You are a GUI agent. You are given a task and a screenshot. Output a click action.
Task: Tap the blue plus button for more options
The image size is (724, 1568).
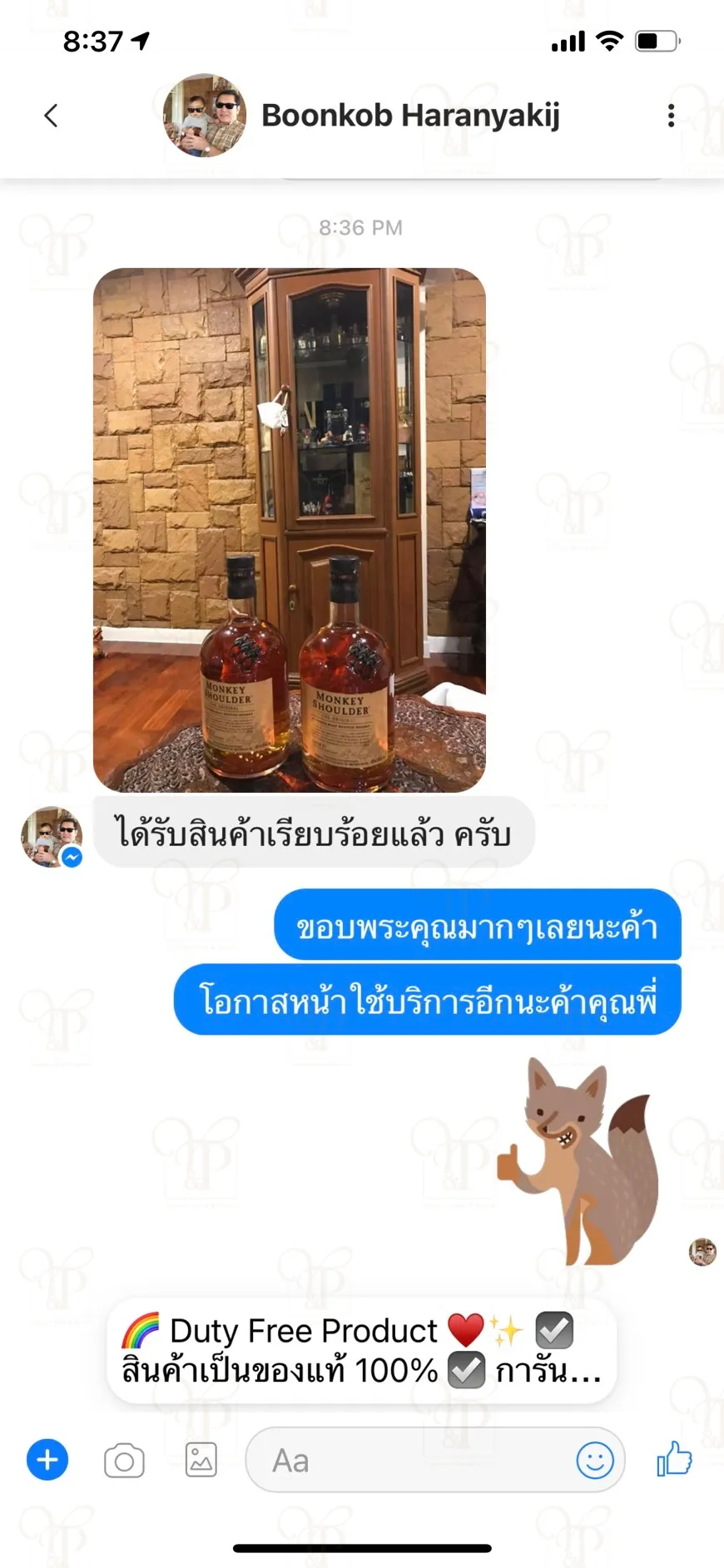click(47, 1460)
